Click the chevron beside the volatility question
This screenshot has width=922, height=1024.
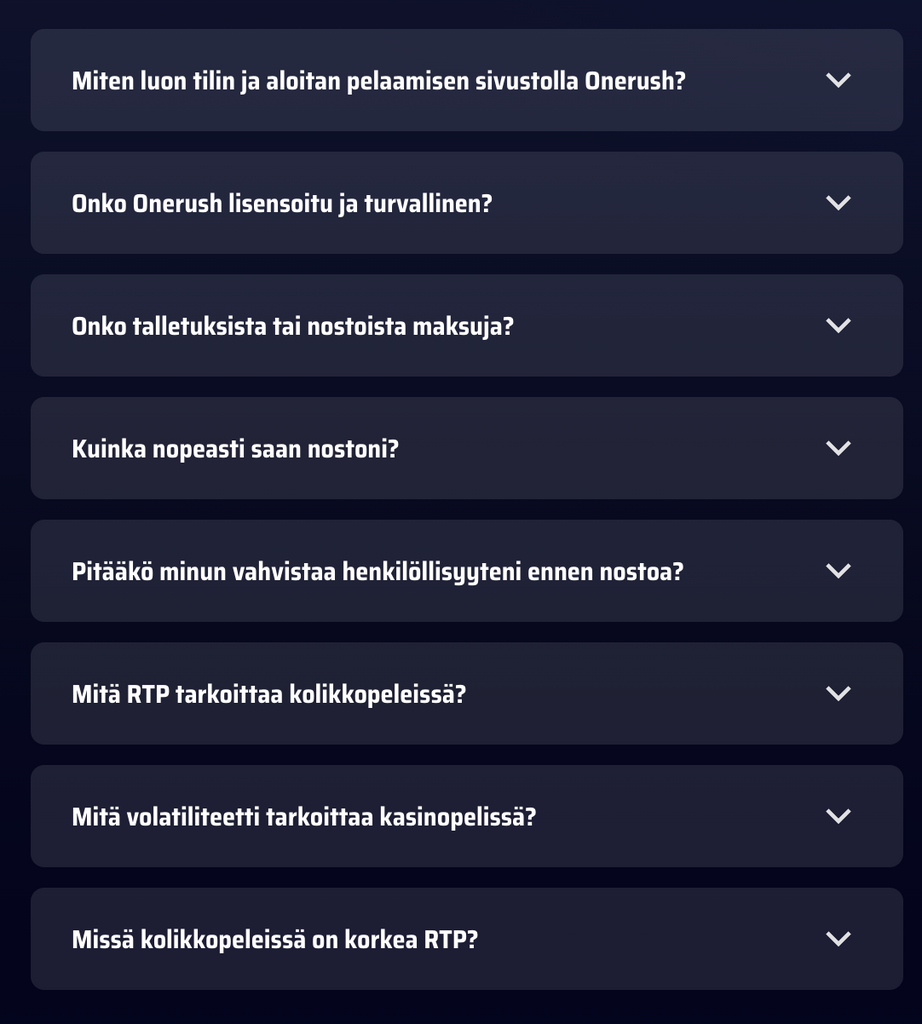coord(839,816)
